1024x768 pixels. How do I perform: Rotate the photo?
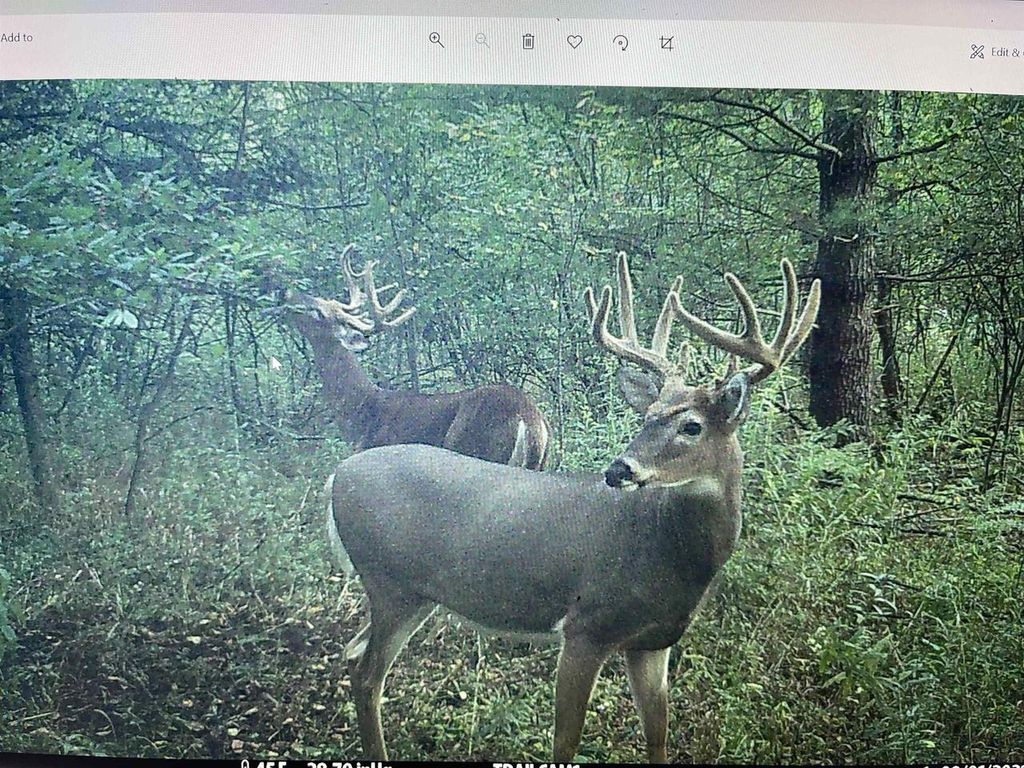(x=620, y=43)
